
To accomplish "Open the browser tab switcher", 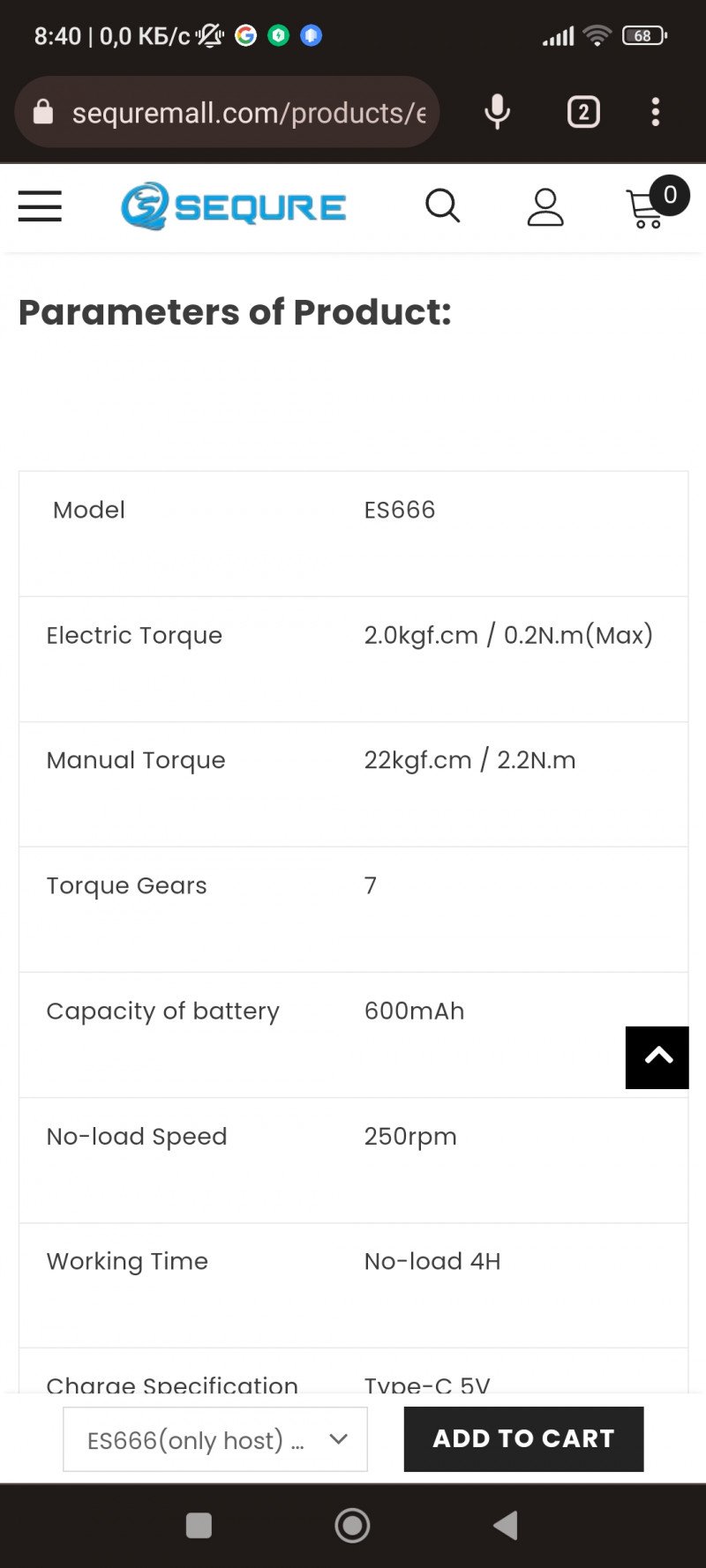I will 583,112.
